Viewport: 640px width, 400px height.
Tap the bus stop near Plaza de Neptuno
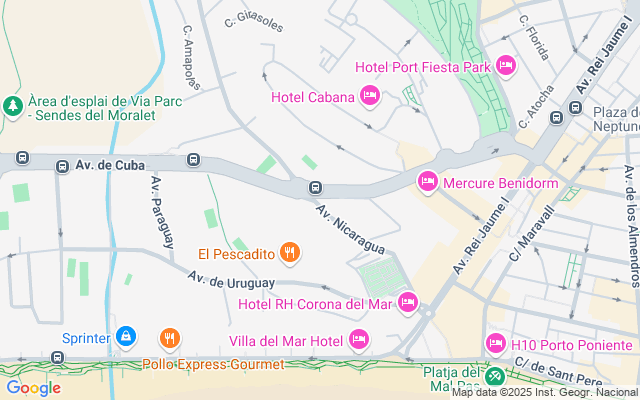point(576,108)
